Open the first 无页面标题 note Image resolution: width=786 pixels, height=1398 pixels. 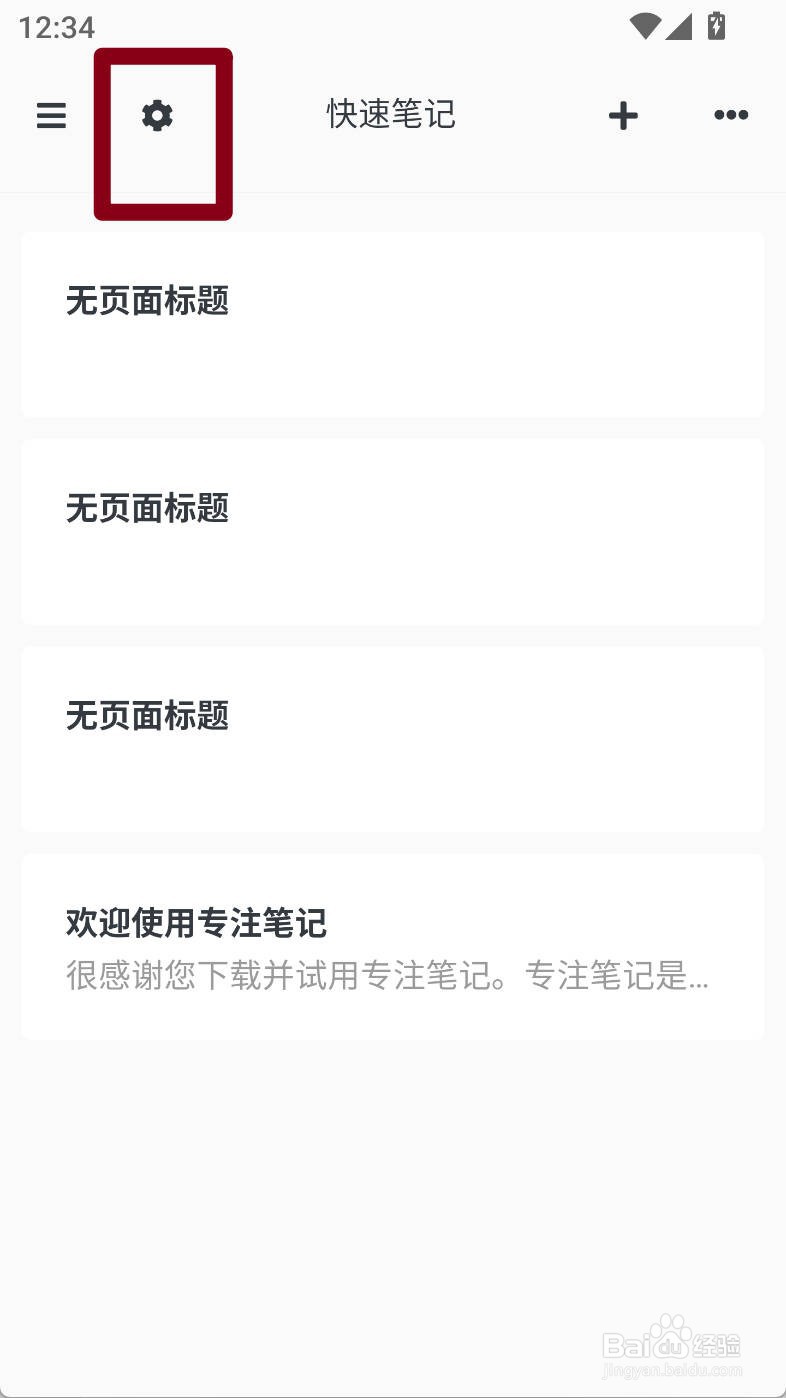click(392, 324)
